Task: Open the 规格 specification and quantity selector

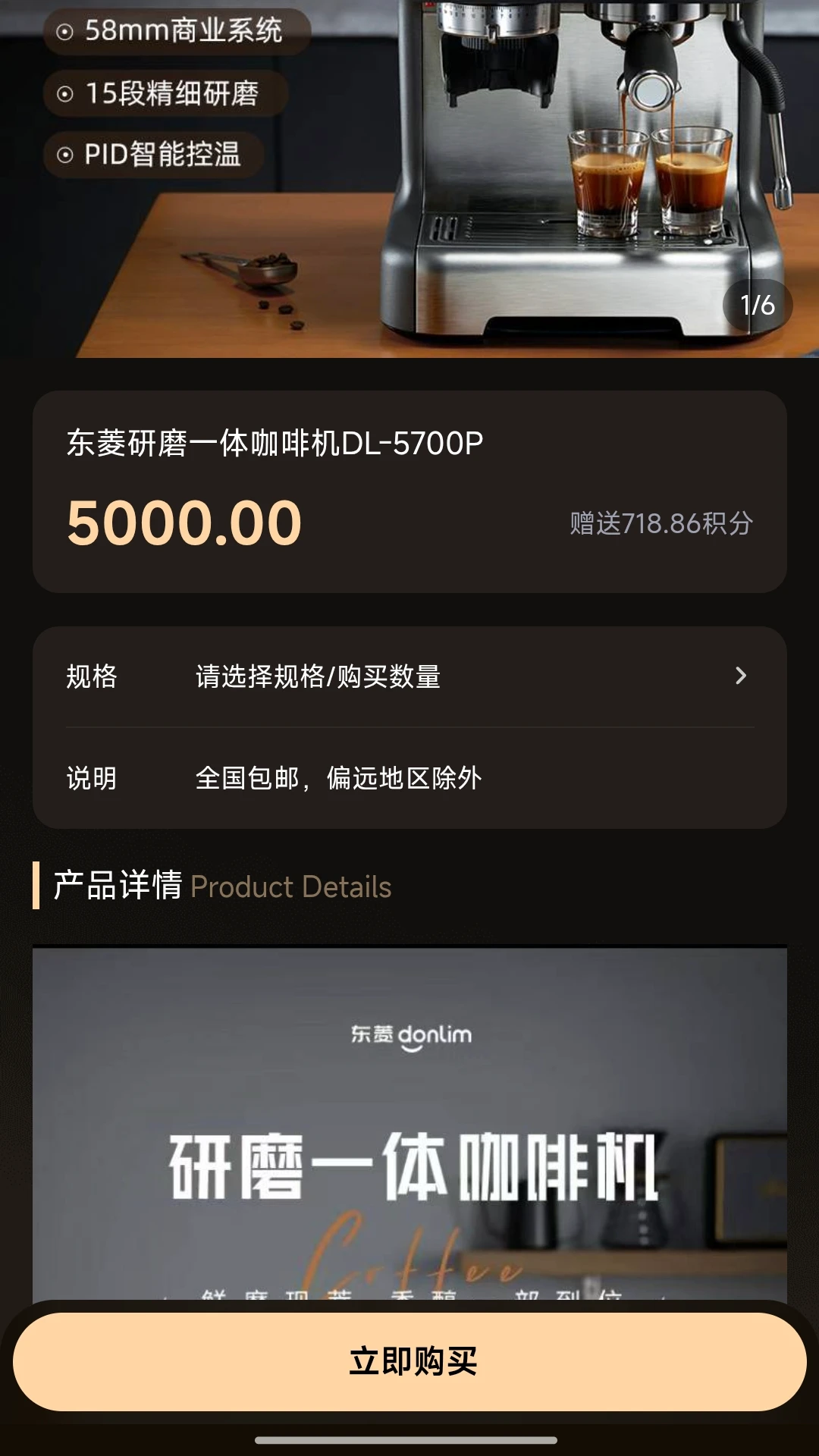Action: [x=409, y=676]
